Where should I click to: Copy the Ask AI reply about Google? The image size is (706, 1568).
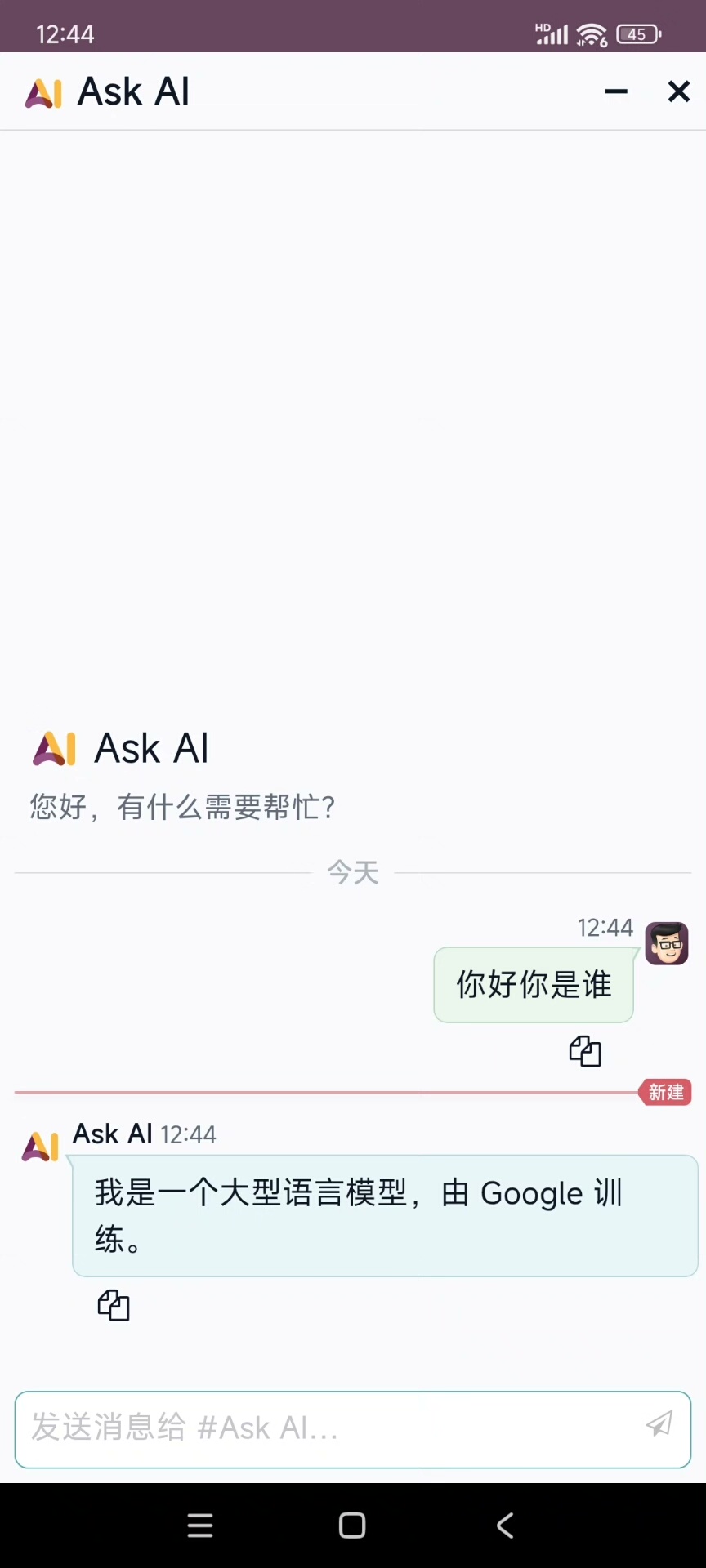click(x=114, y=1305)
